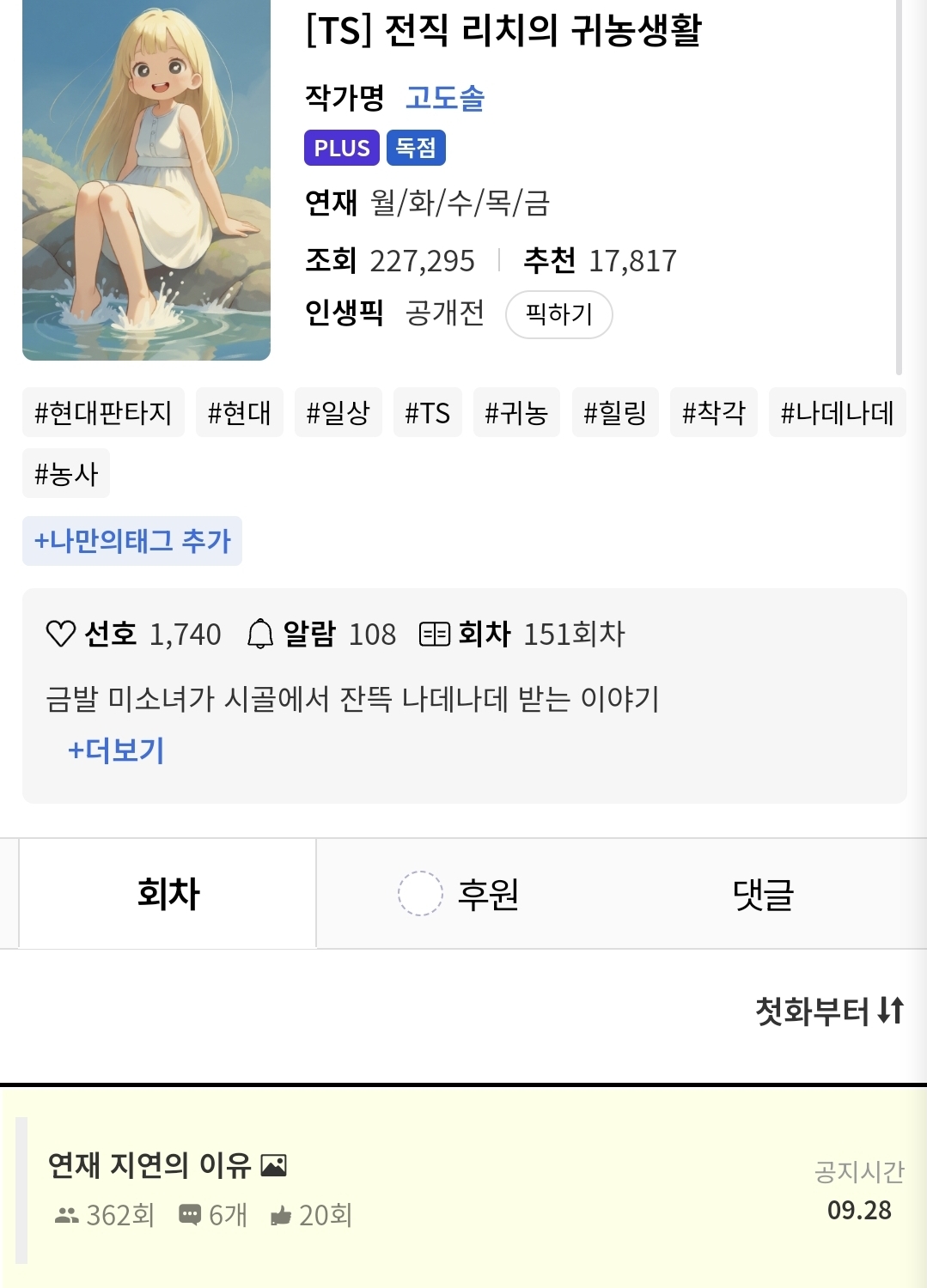Enable 알람 notifications for this novel
The image size is (927, 1288).
coord(321,635)
